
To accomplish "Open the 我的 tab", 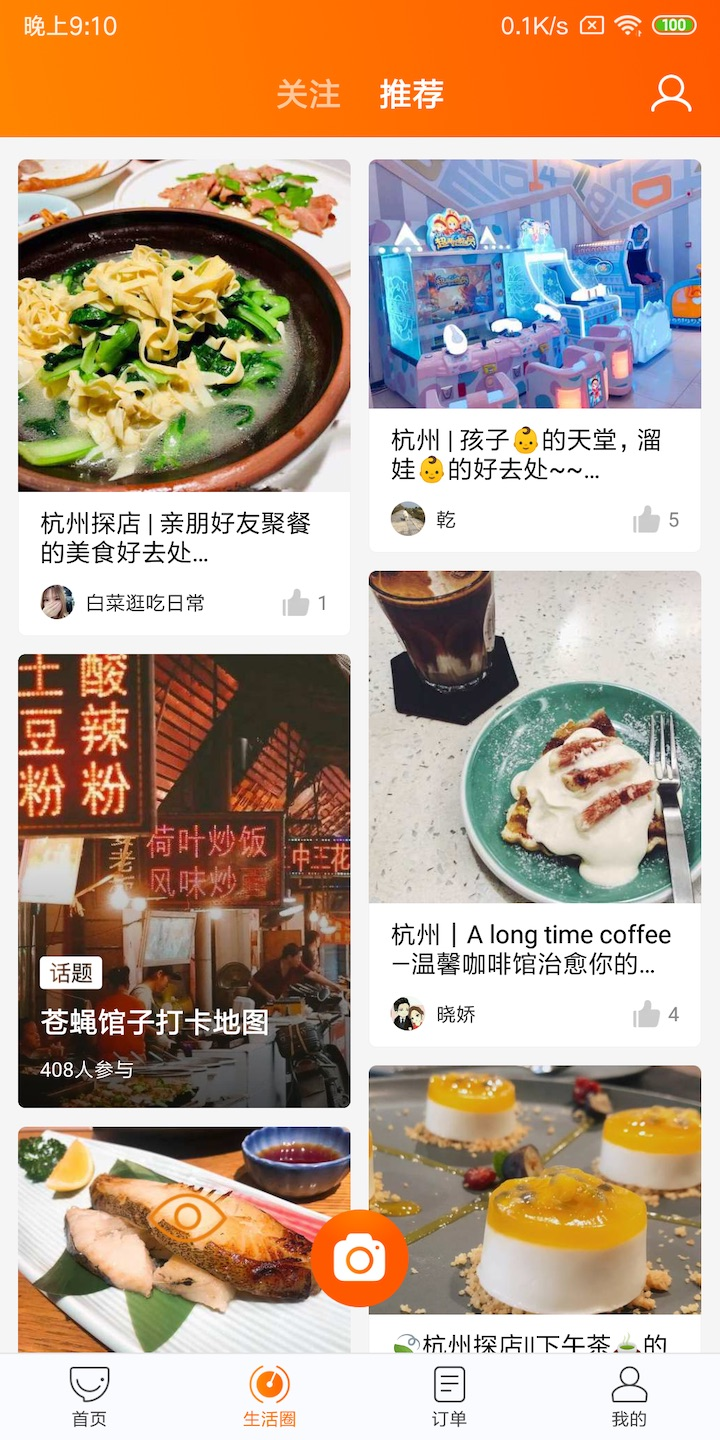I will click(629, 1397).
